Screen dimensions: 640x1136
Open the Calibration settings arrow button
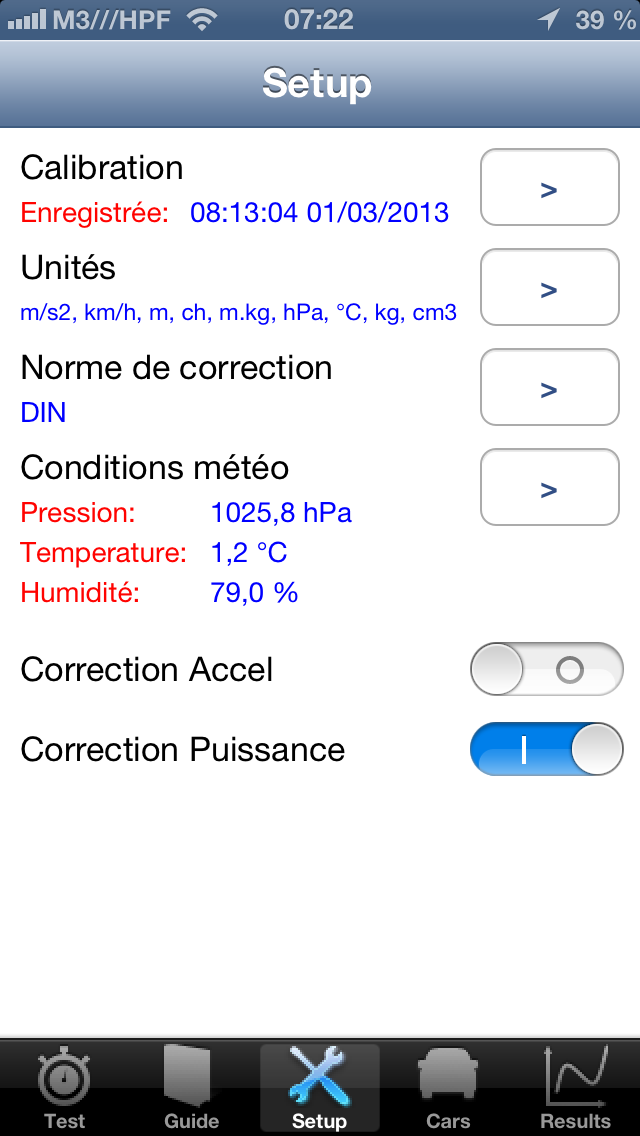point(549,188)
